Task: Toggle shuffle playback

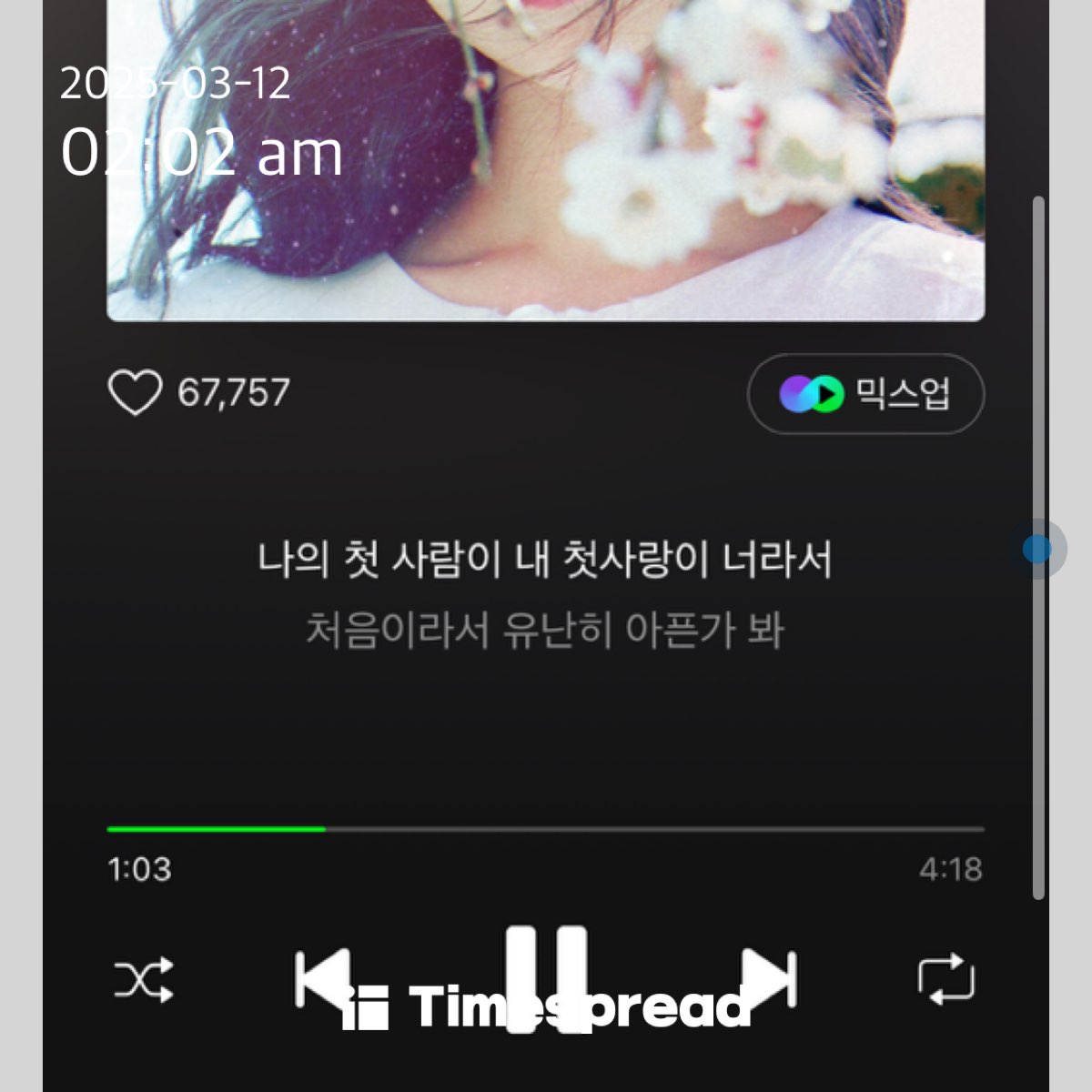Action: (144, 981)
